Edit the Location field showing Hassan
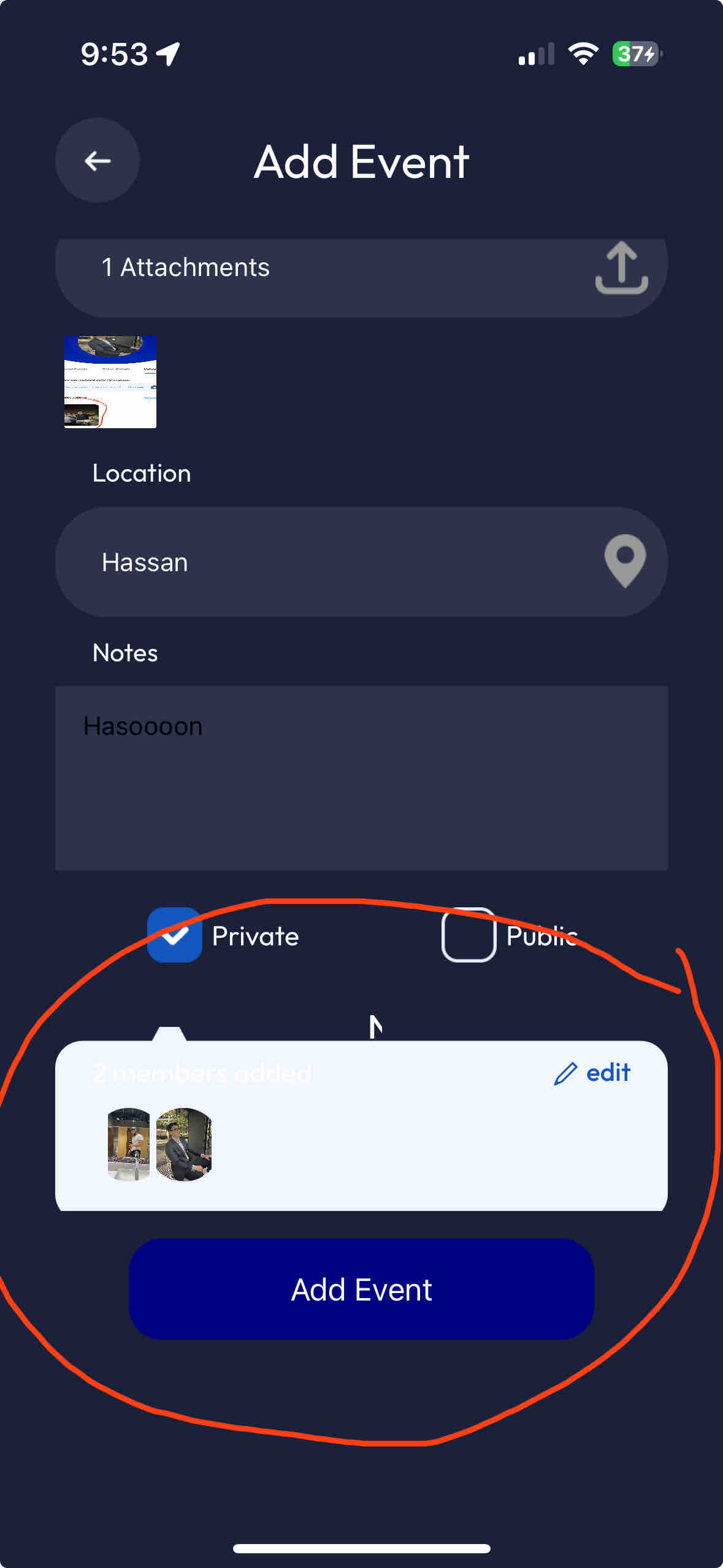The height and width of the screenshot is (1568, 723). [361, 562]
